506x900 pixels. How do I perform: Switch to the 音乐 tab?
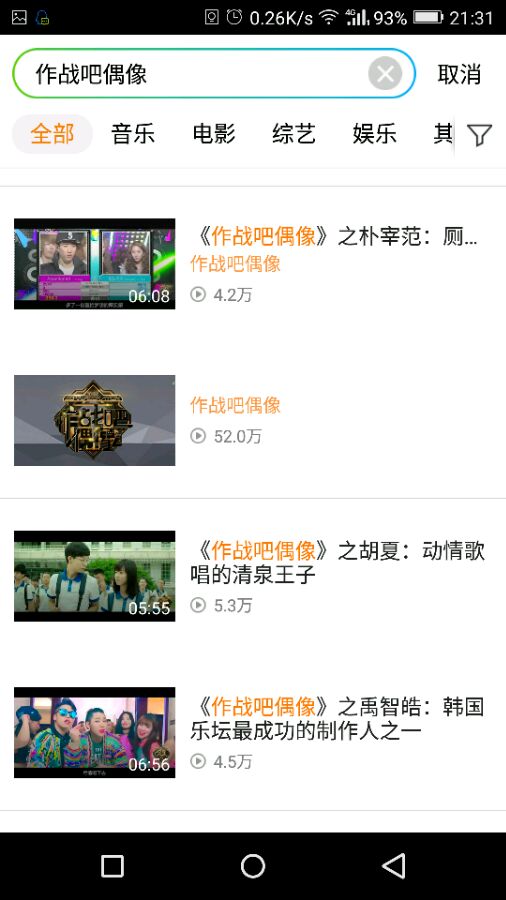point(133,134)
